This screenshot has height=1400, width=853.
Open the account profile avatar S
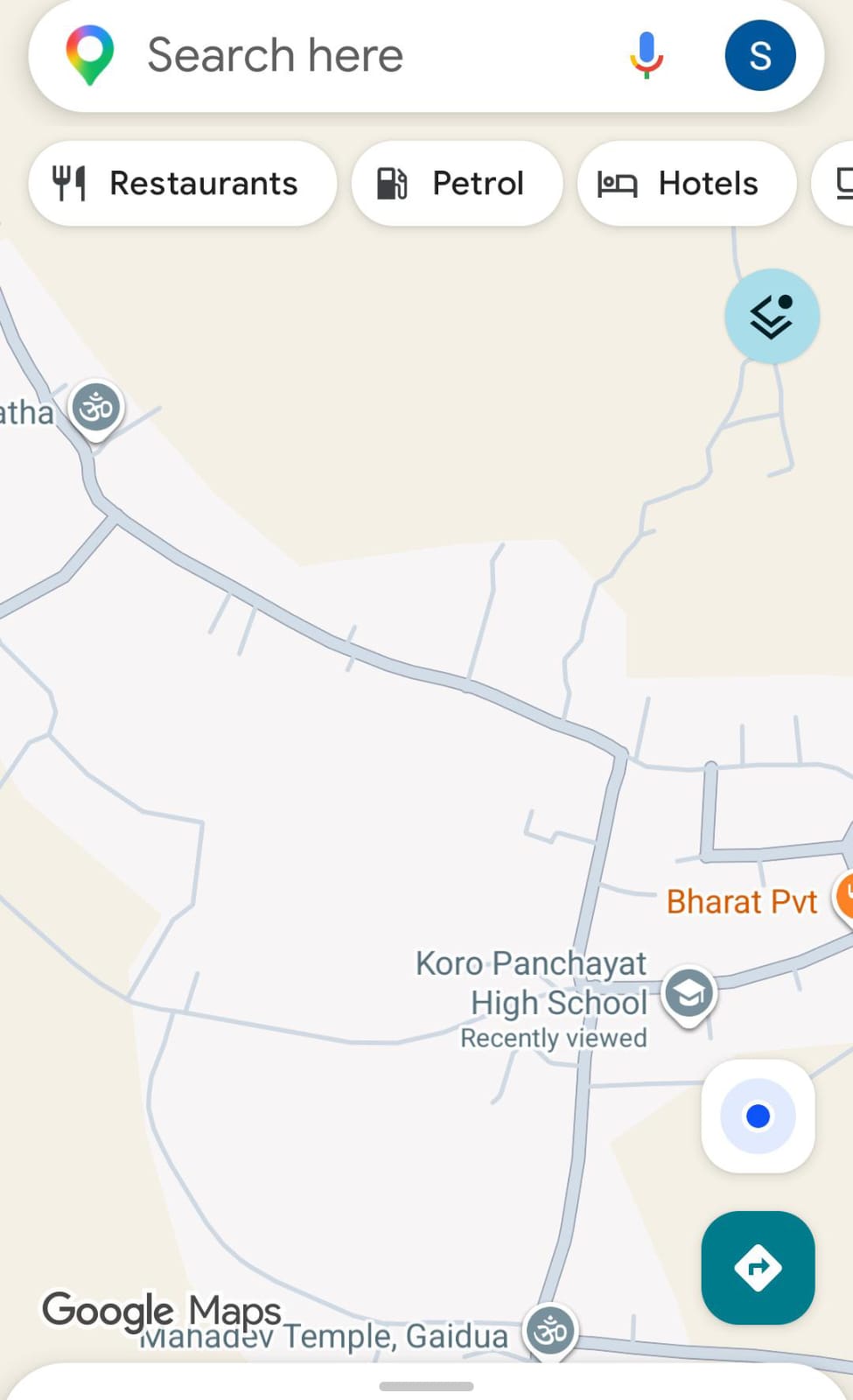point(759,56)
